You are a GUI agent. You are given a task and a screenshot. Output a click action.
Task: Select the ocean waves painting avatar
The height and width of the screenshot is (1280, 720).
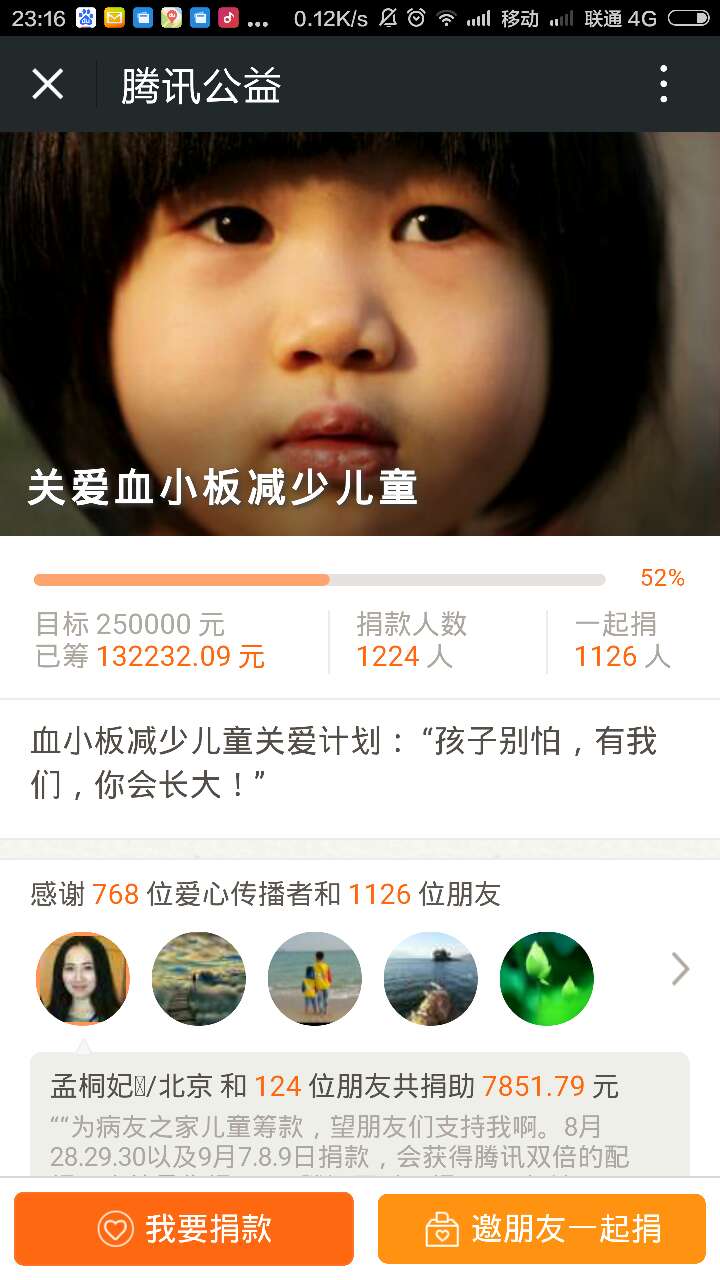pos(199,978)
